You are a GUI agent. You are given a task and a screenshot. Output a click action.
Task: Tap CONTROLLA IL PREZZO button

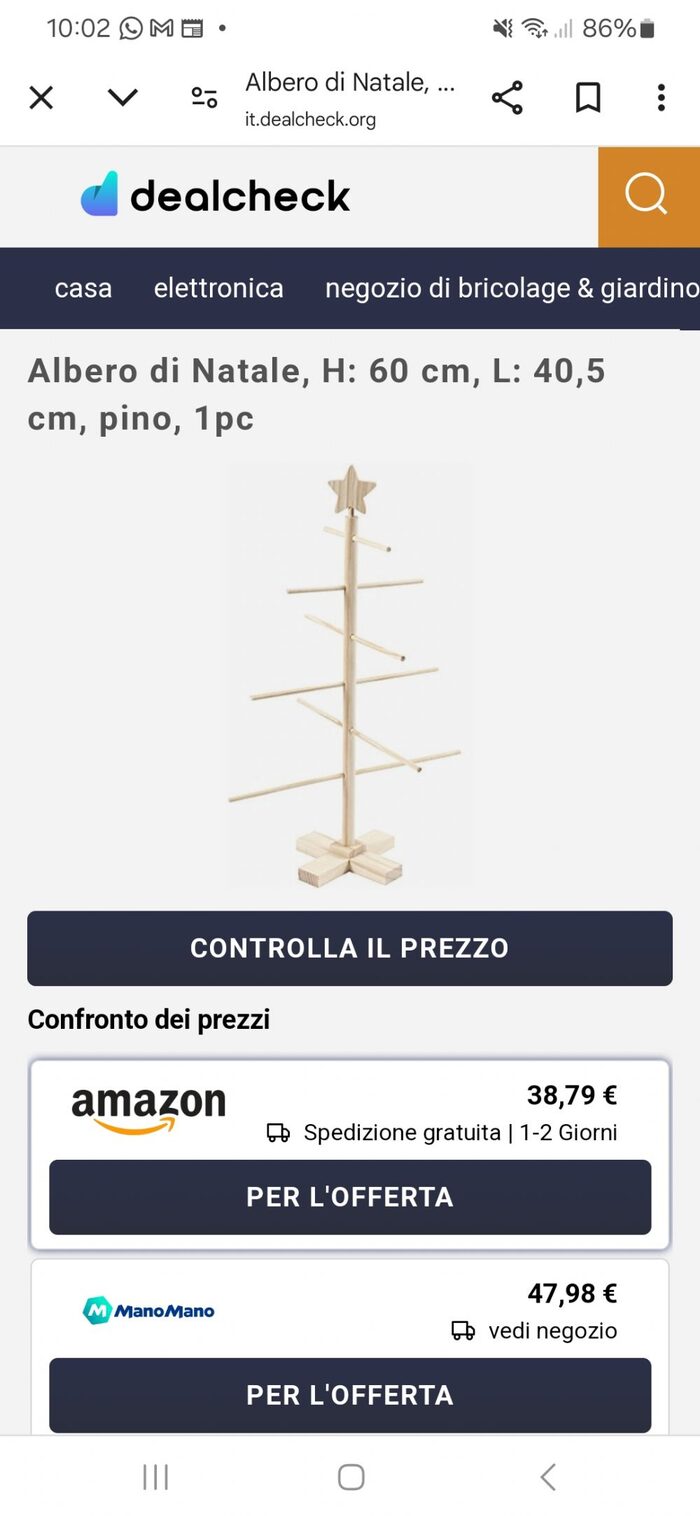tap(350, 948)
